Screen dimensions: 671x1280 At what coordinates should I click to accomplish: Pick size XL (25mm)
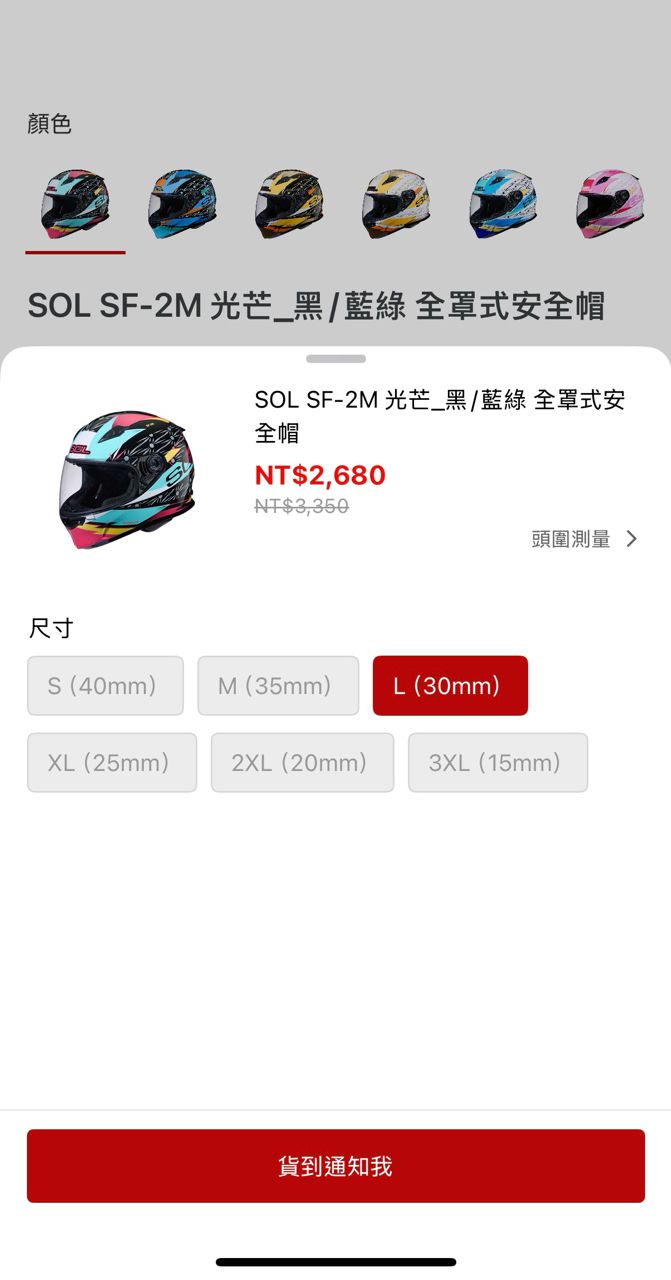112,763
